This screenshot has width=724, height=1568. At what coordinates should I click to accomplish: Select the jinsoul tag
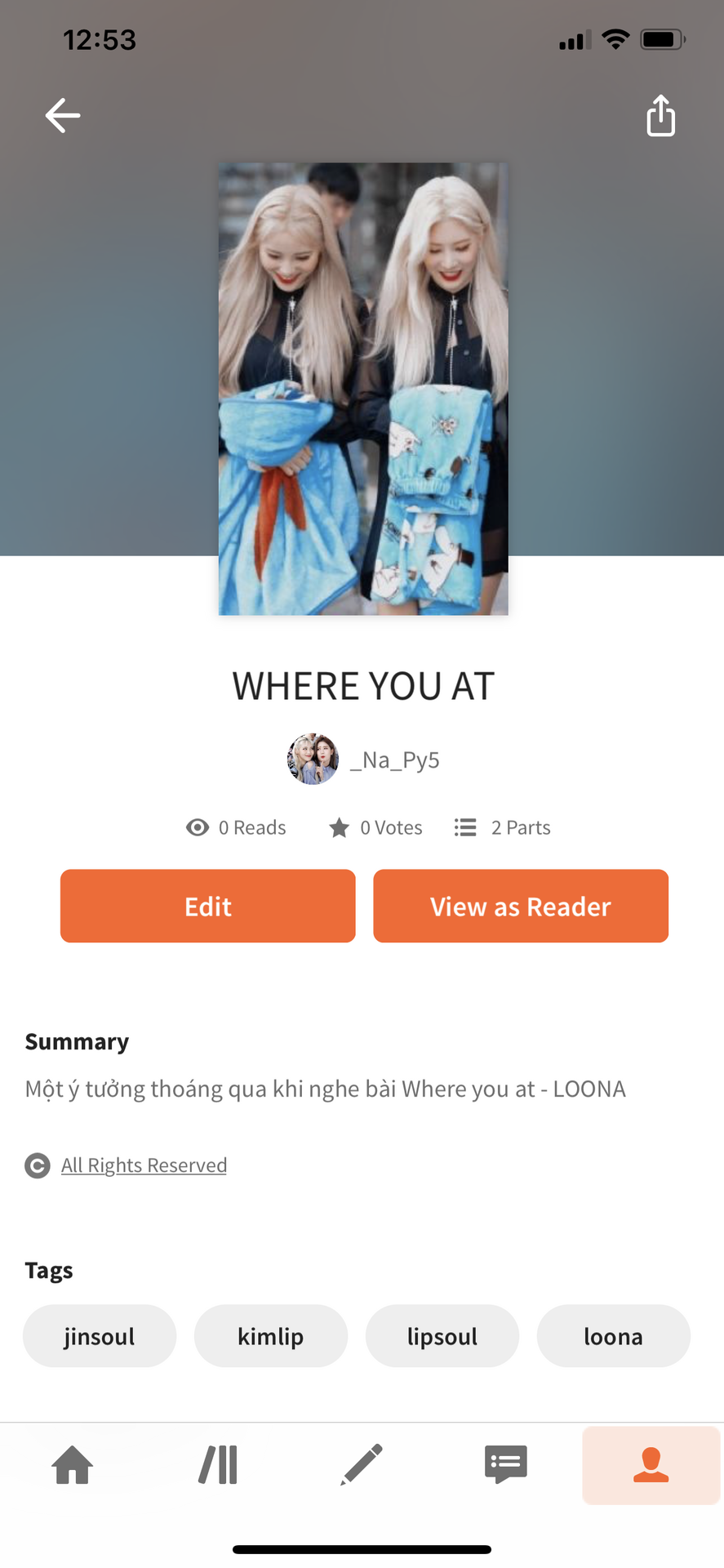coord(100,1336)
